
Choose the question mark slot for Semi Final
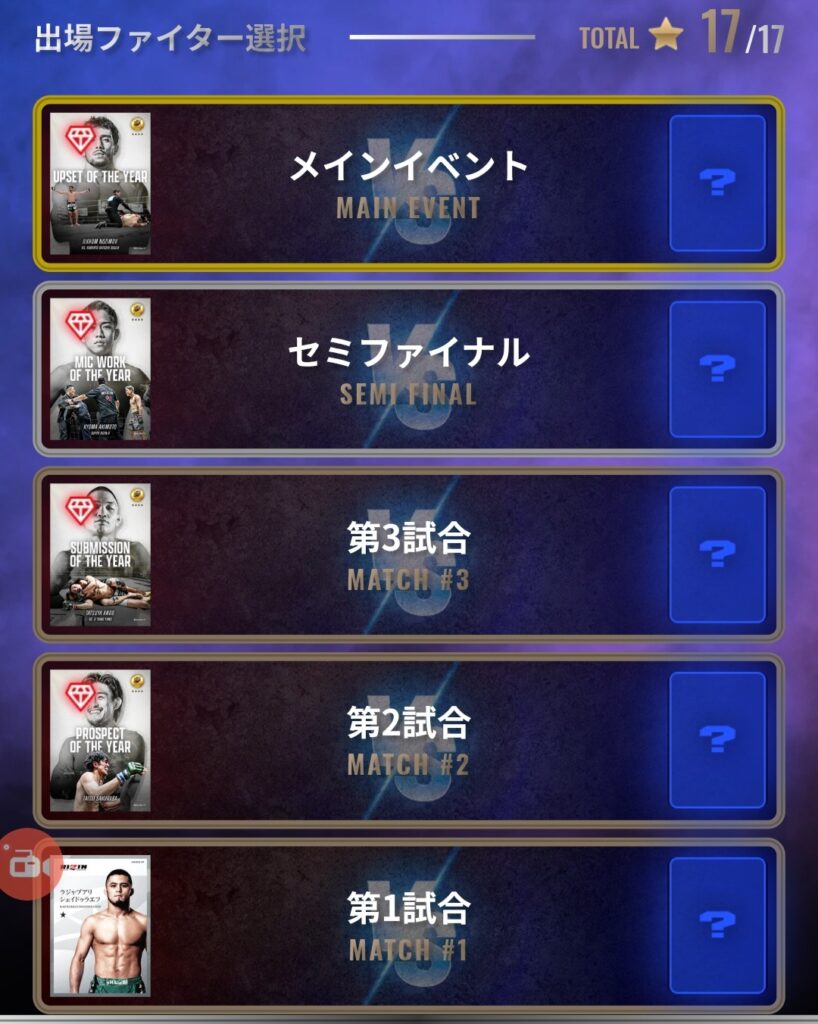pyautogui.click(x=717, y=369)
